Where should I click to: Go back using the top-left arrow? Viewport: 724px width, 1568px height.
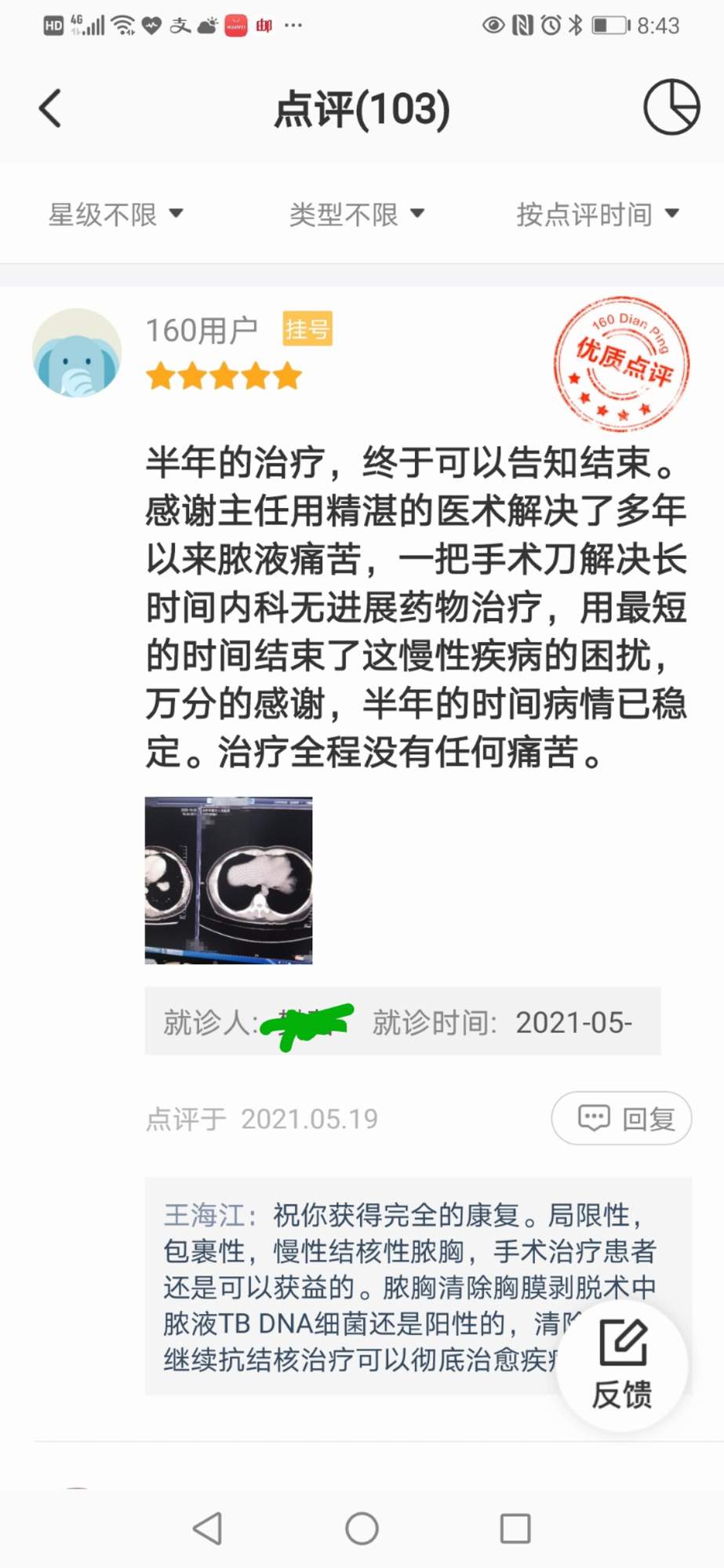[50, 108]
